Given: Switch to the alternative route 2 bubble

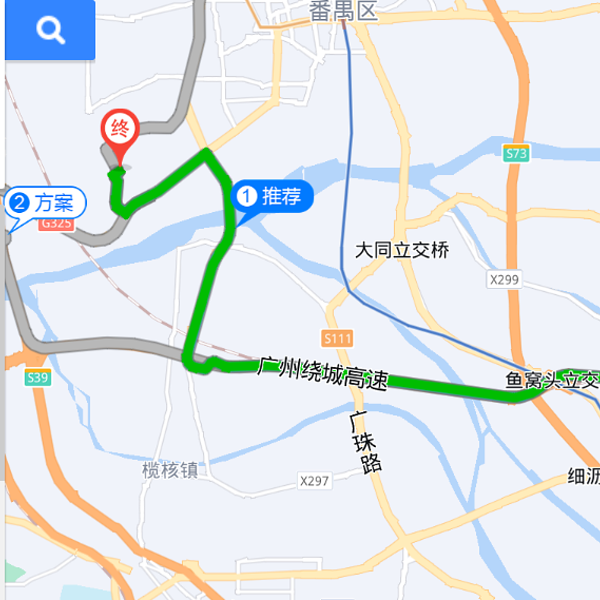Looking at the screenshot, I should (43, 203).
